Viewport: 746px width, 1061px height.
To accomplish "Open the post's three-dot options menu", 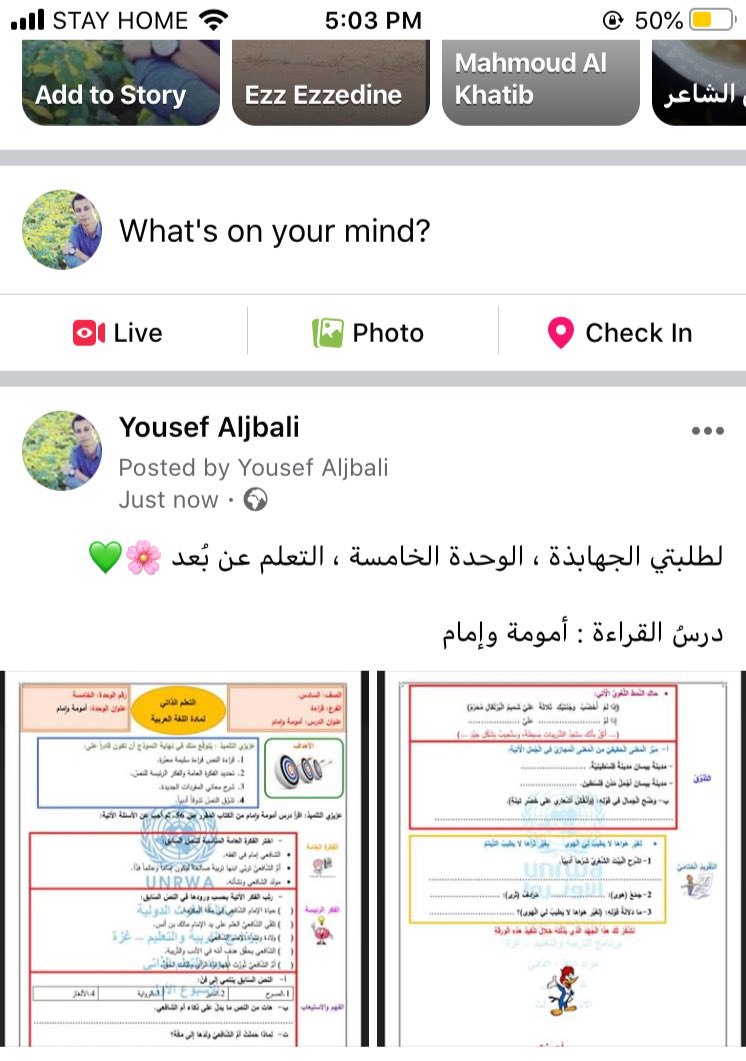I will click(707, 431).
